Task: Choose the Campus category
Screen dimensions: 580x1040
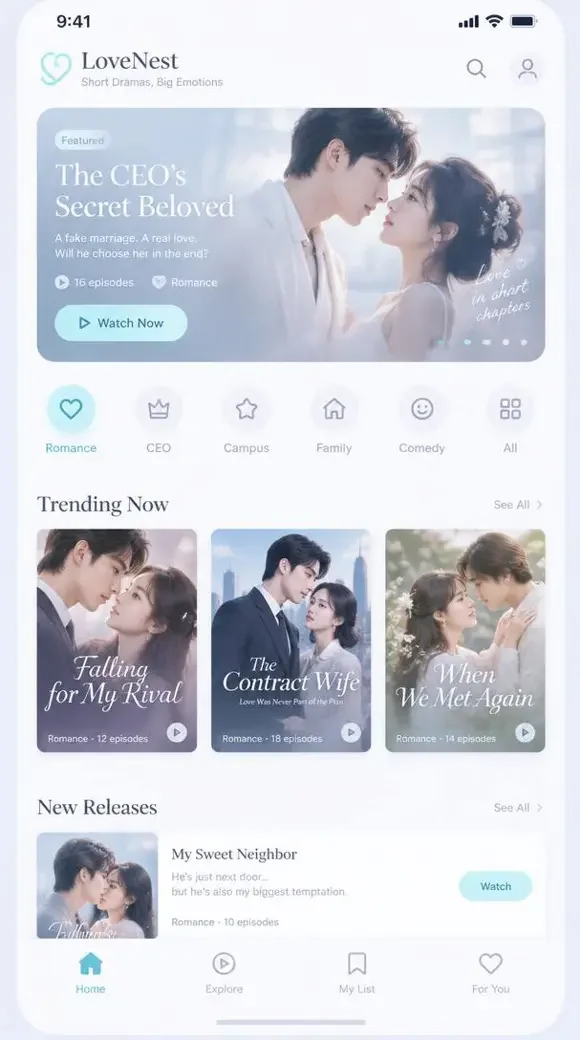Action: tap(246, 420)
